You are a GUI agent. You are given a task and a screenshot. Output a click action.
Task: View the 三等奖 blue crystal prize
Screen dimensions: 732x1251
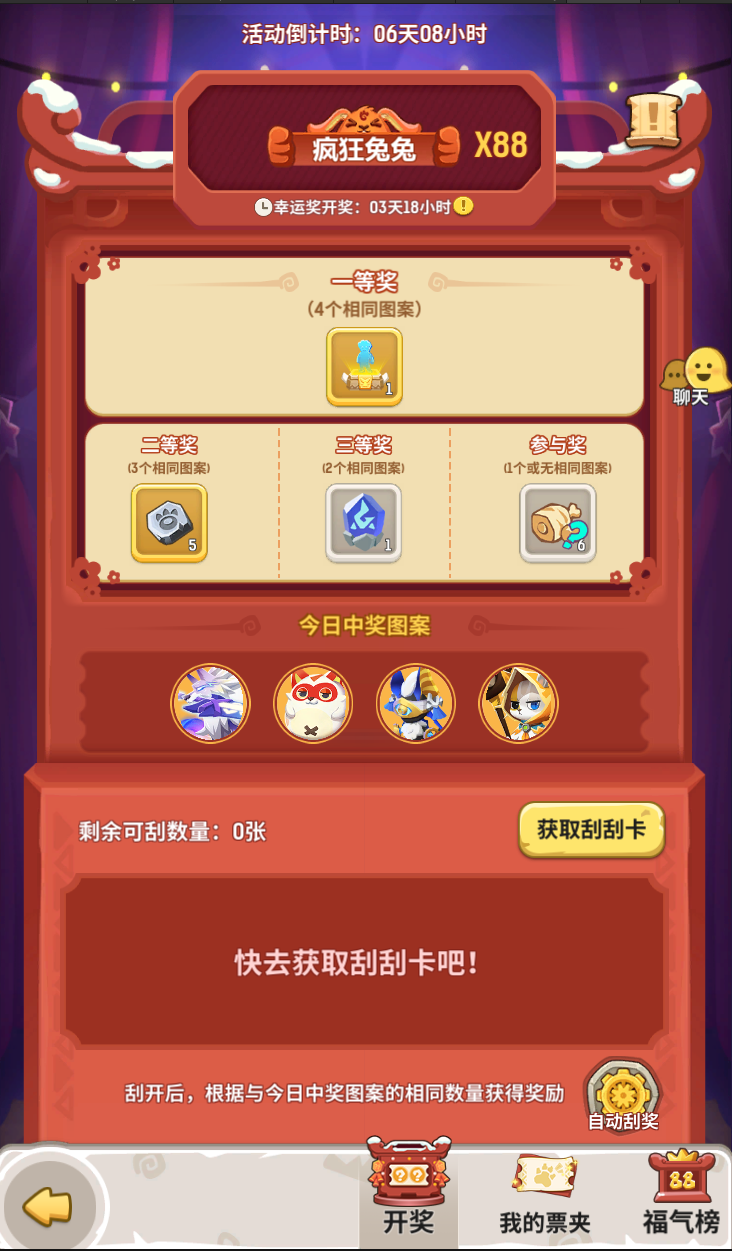pos(364,523)
